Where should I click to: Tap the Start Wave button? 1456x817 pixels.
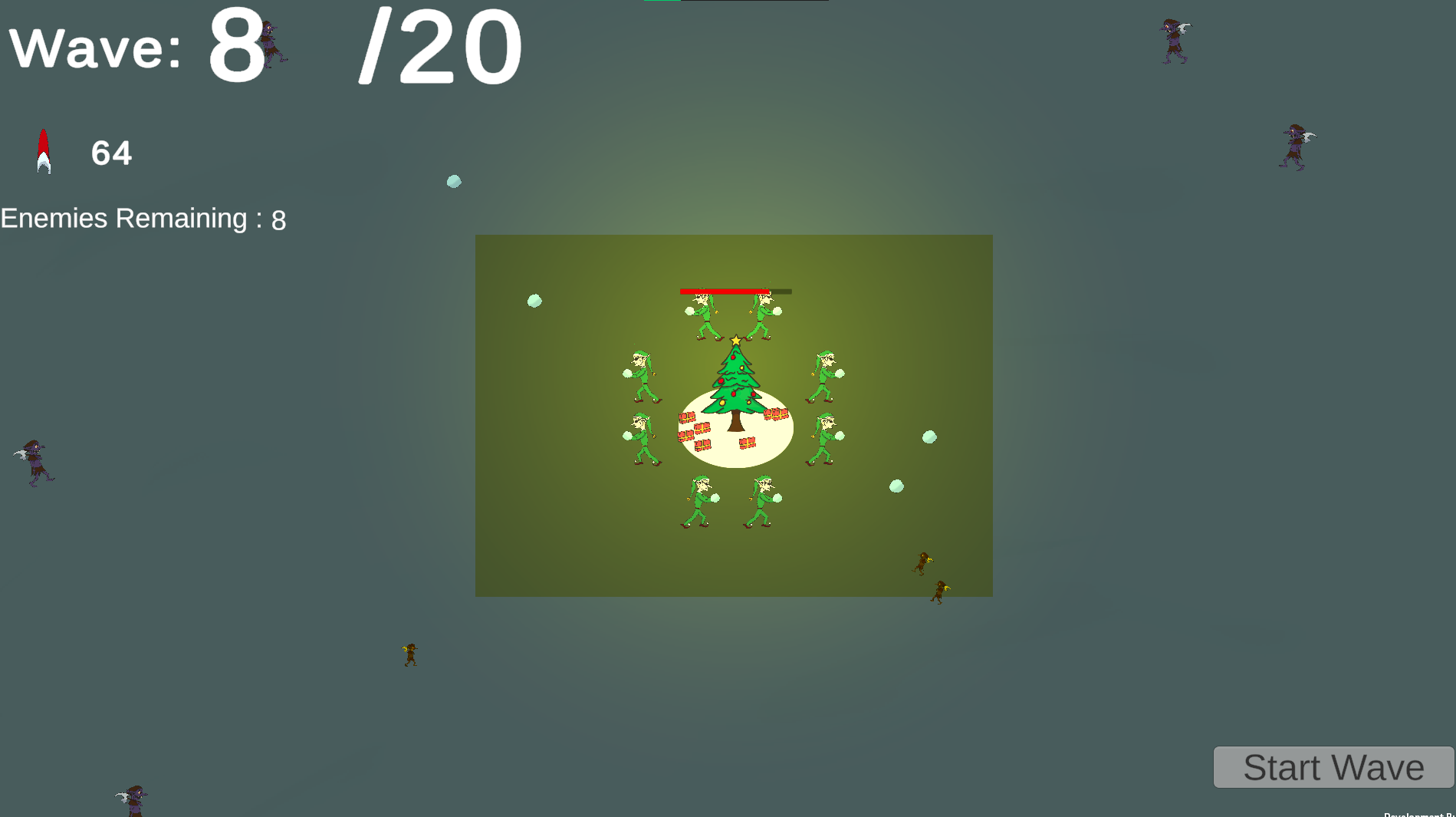(x=1333, y=767)
